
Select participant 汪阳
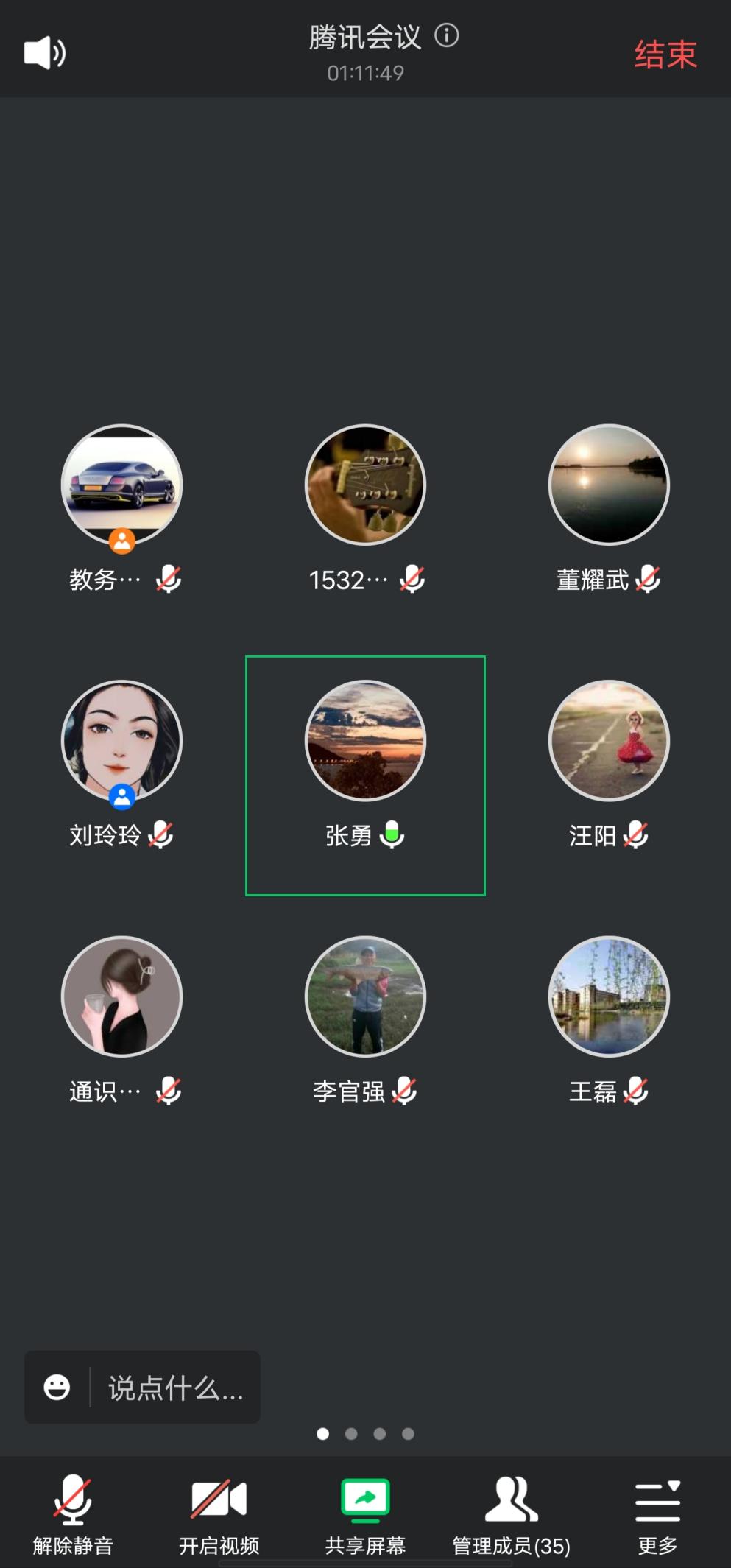pos(609,741)
